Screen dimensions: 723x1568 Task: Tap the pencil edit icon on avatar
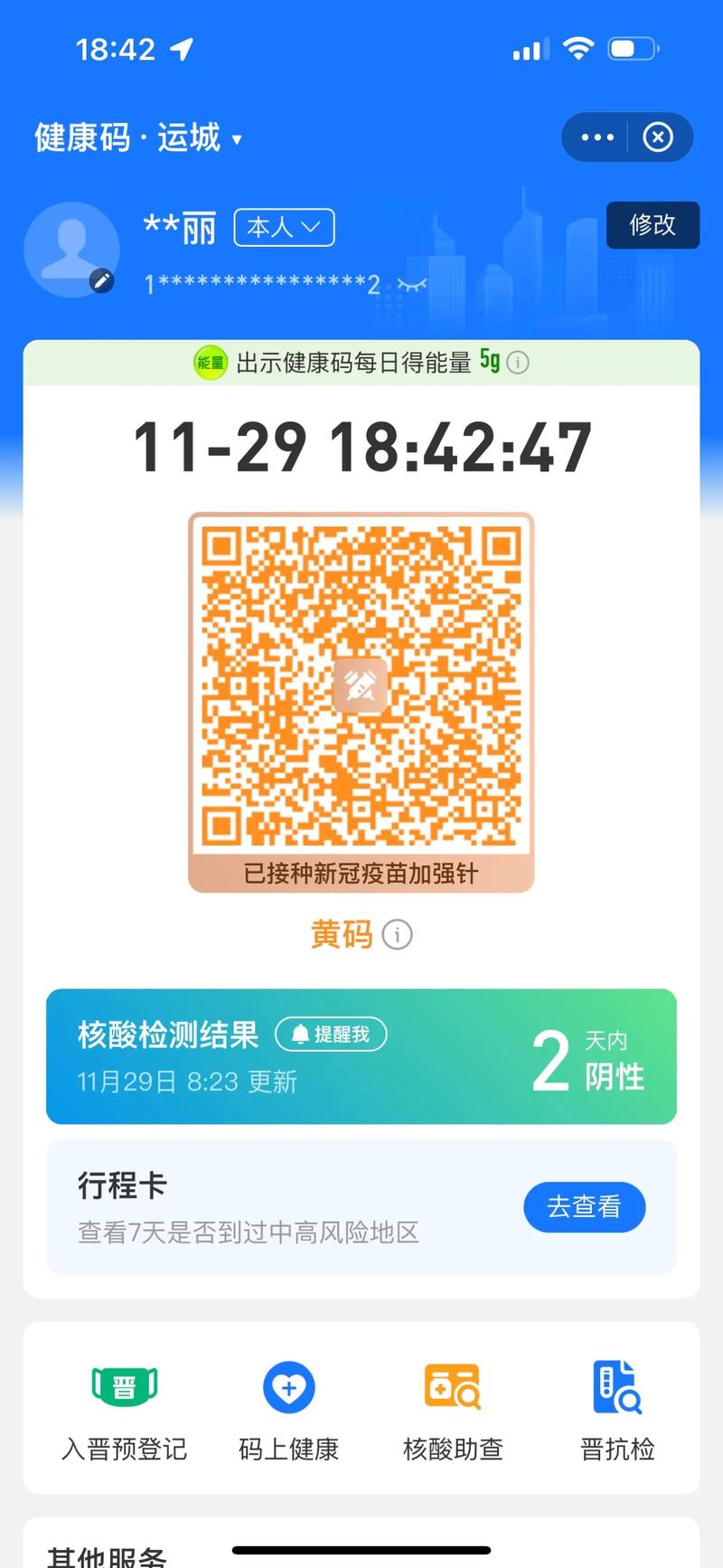102,280
